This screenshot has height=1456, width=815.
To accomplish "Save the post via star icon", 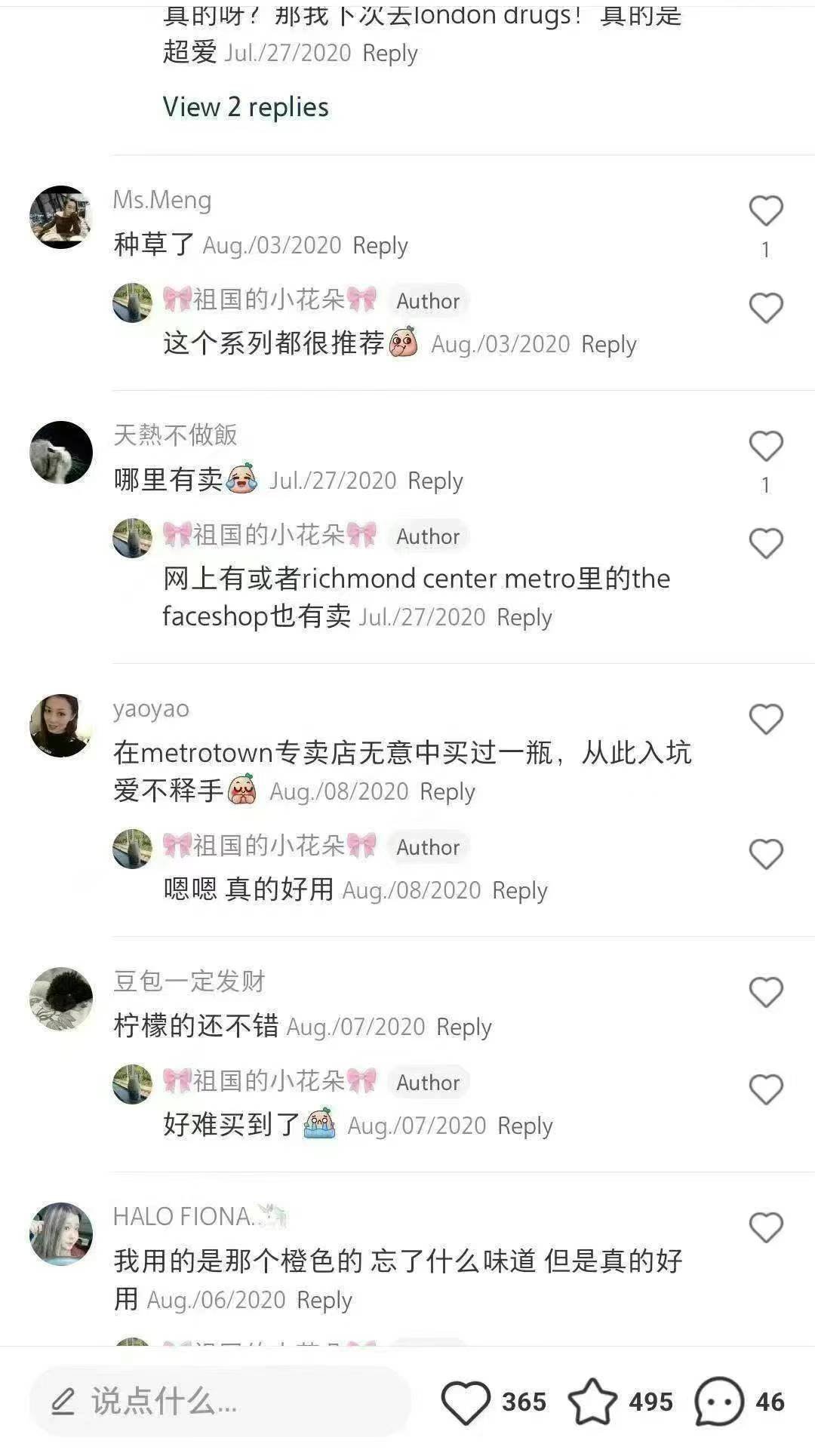I will point(592,1402).
